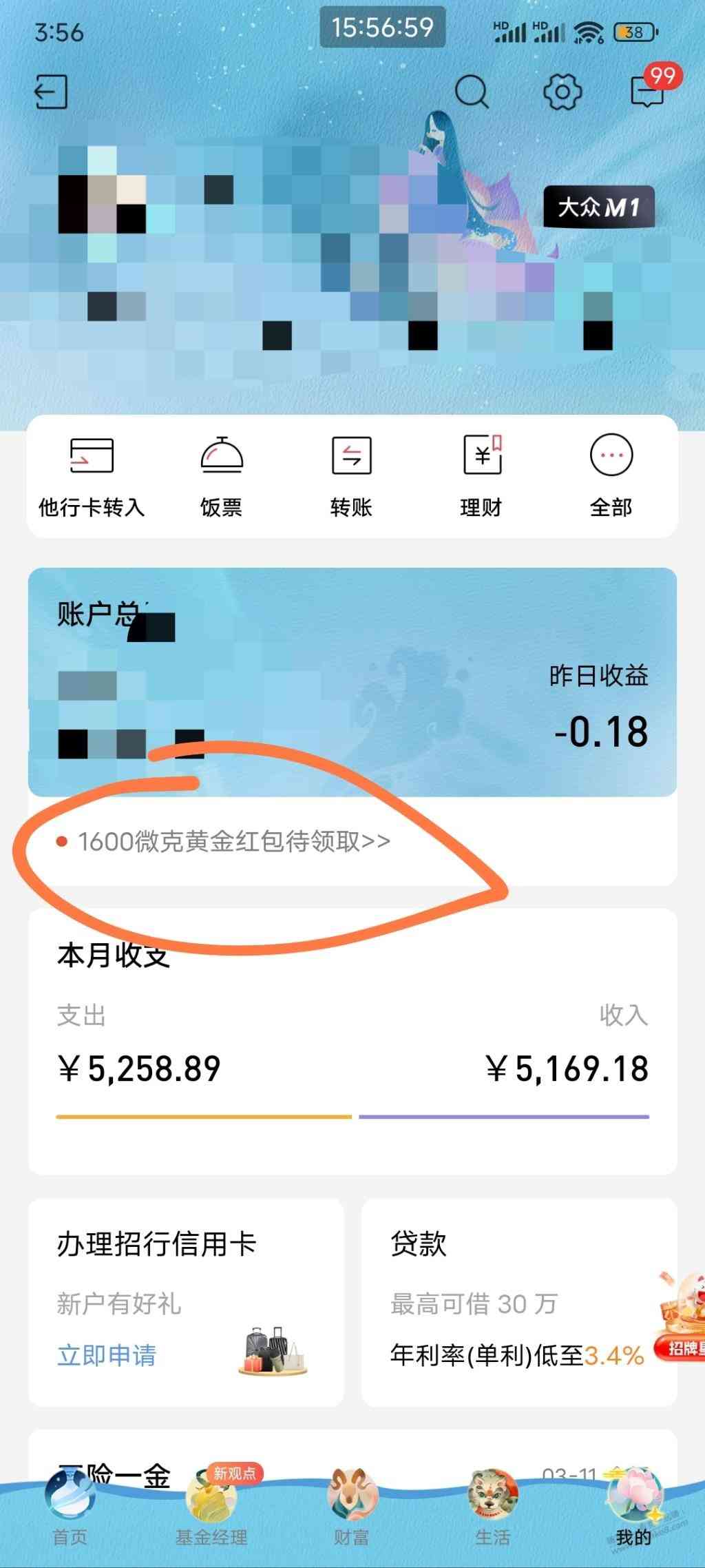The height and width of the screenshot is (1568, 705).
Task: View the 昨日收益 account card
Action: pyautogui.click(x=352, y=682)
